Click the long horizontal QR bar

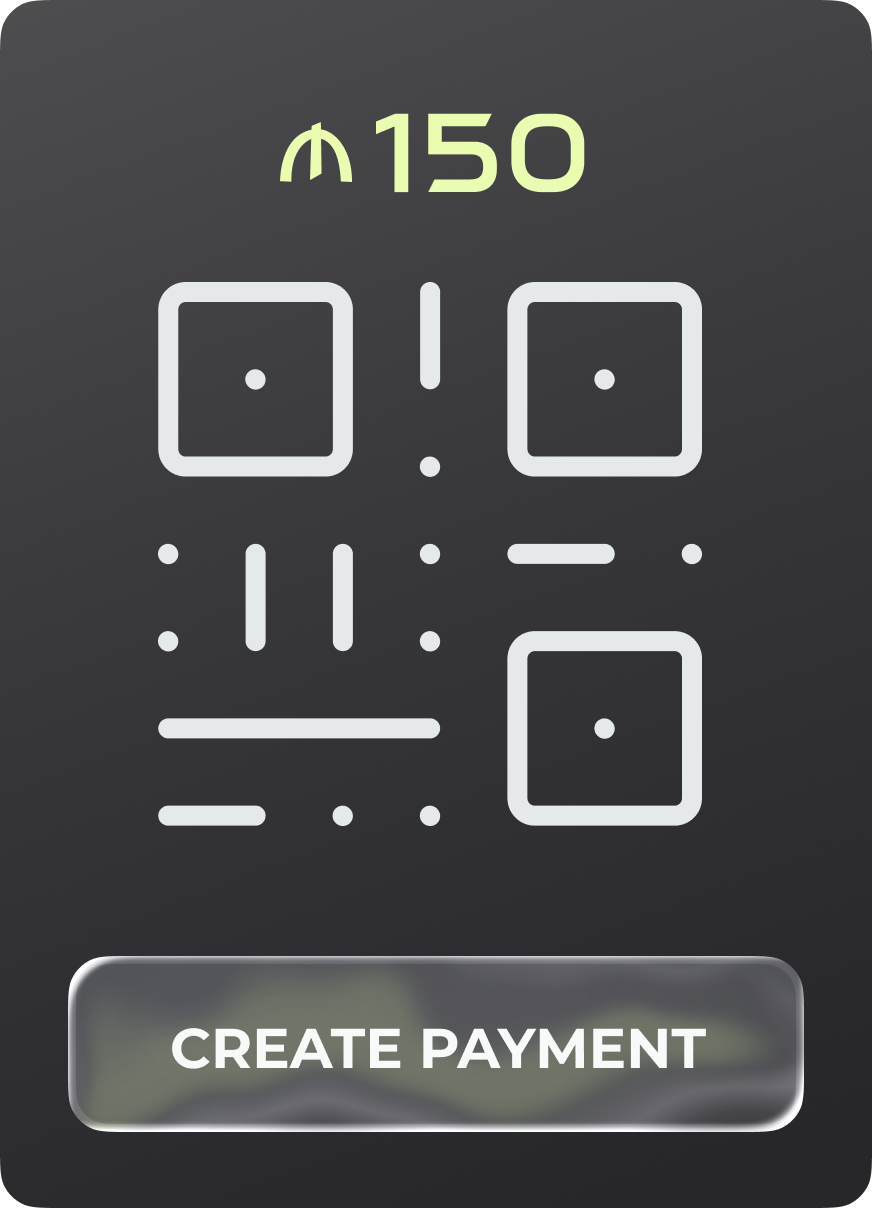(300, 728)
